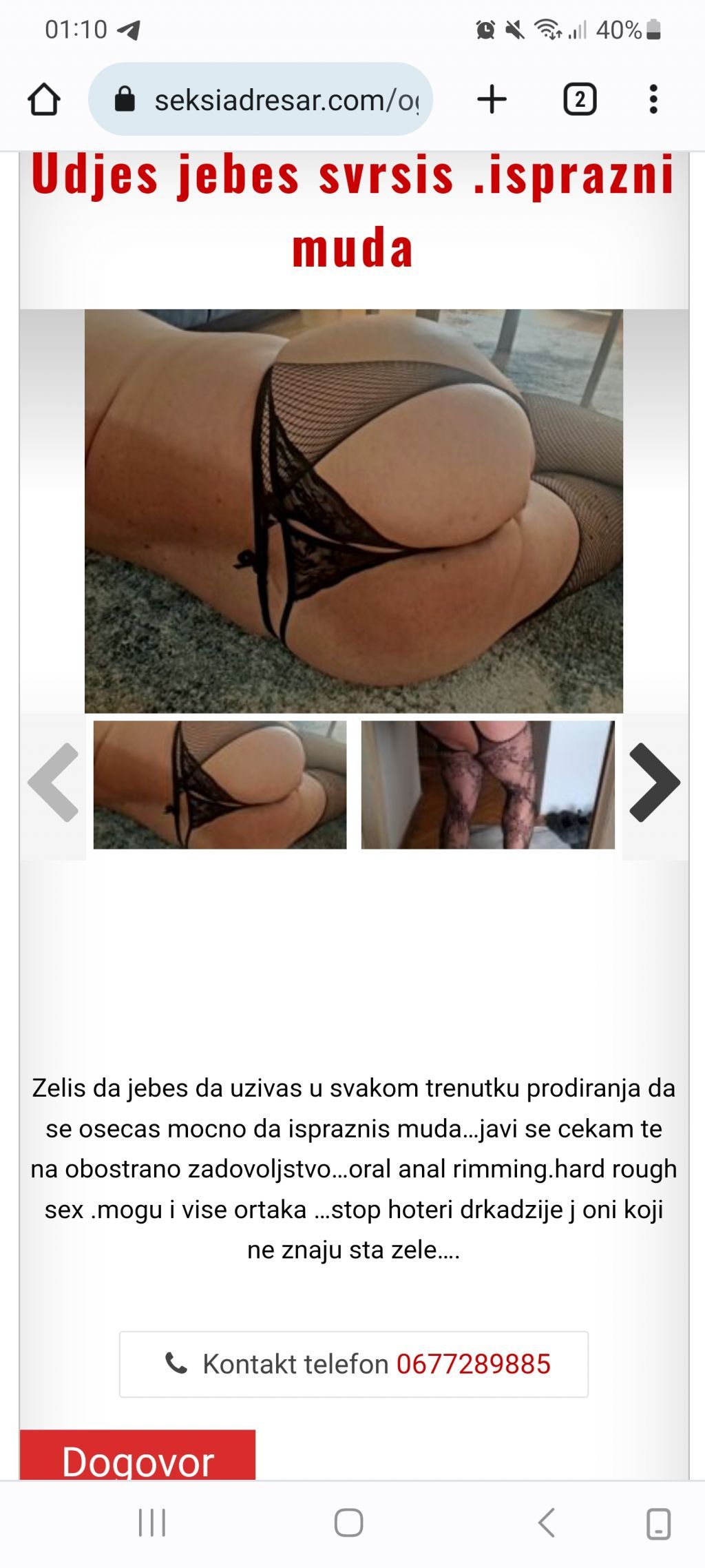
Task: Edit the address bar URL
Action: [275, 100]
